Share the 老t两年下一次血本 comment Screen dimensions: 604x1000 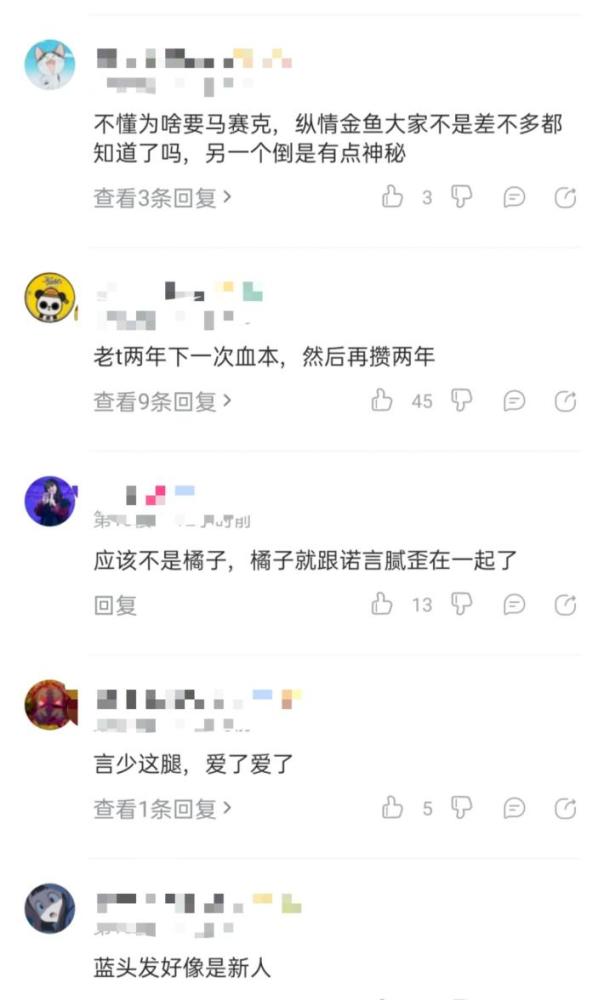(x=565, y=401)
